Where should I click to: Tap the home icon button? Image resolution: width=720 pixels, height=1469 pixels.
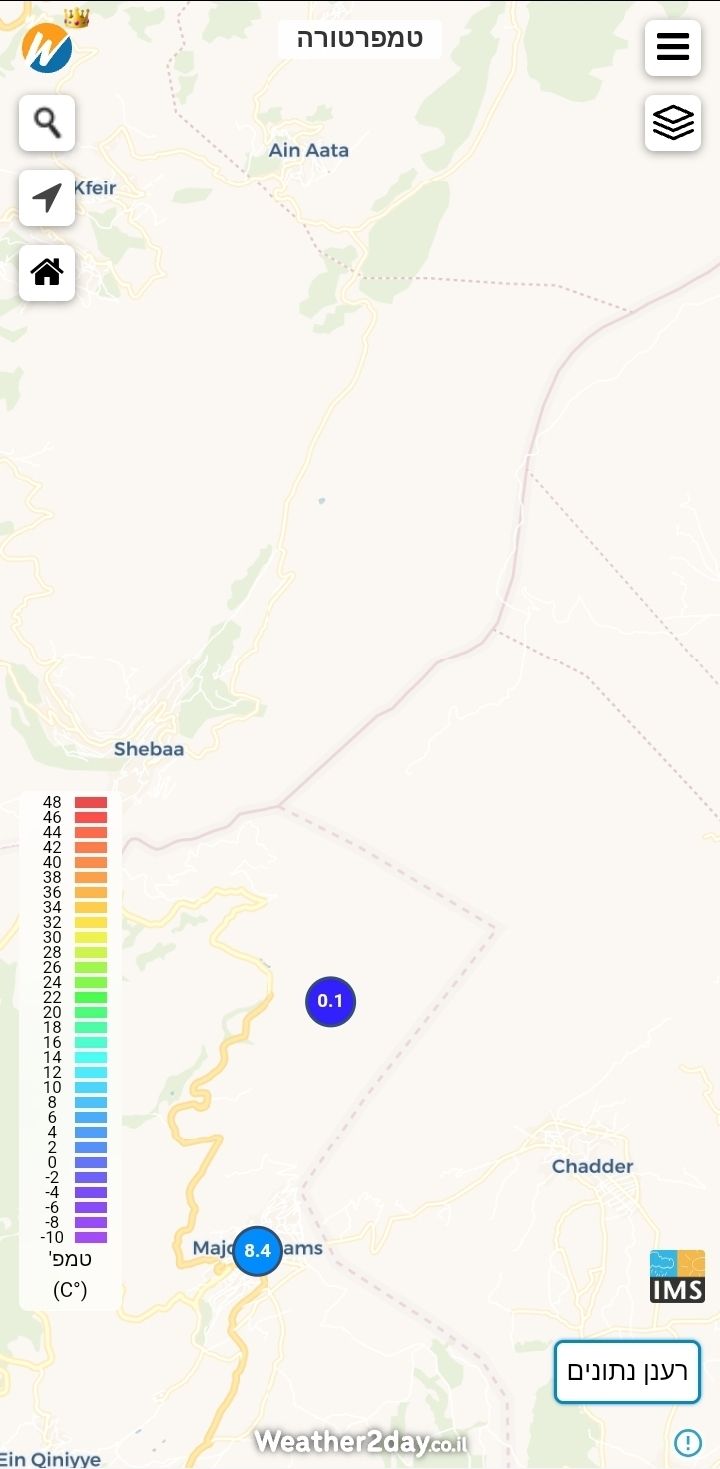(x=47, y=272)
